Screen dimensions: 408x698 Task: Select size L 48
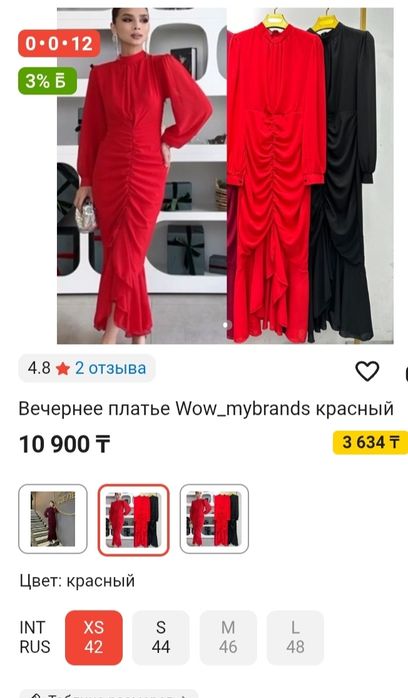(295, 637)
